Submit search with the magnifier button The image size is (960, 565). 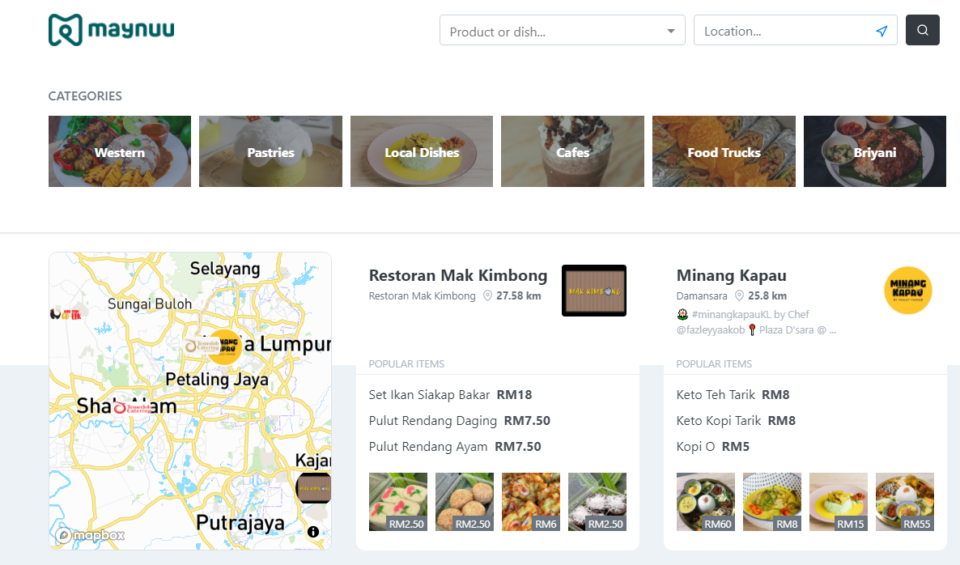[922, 31]
